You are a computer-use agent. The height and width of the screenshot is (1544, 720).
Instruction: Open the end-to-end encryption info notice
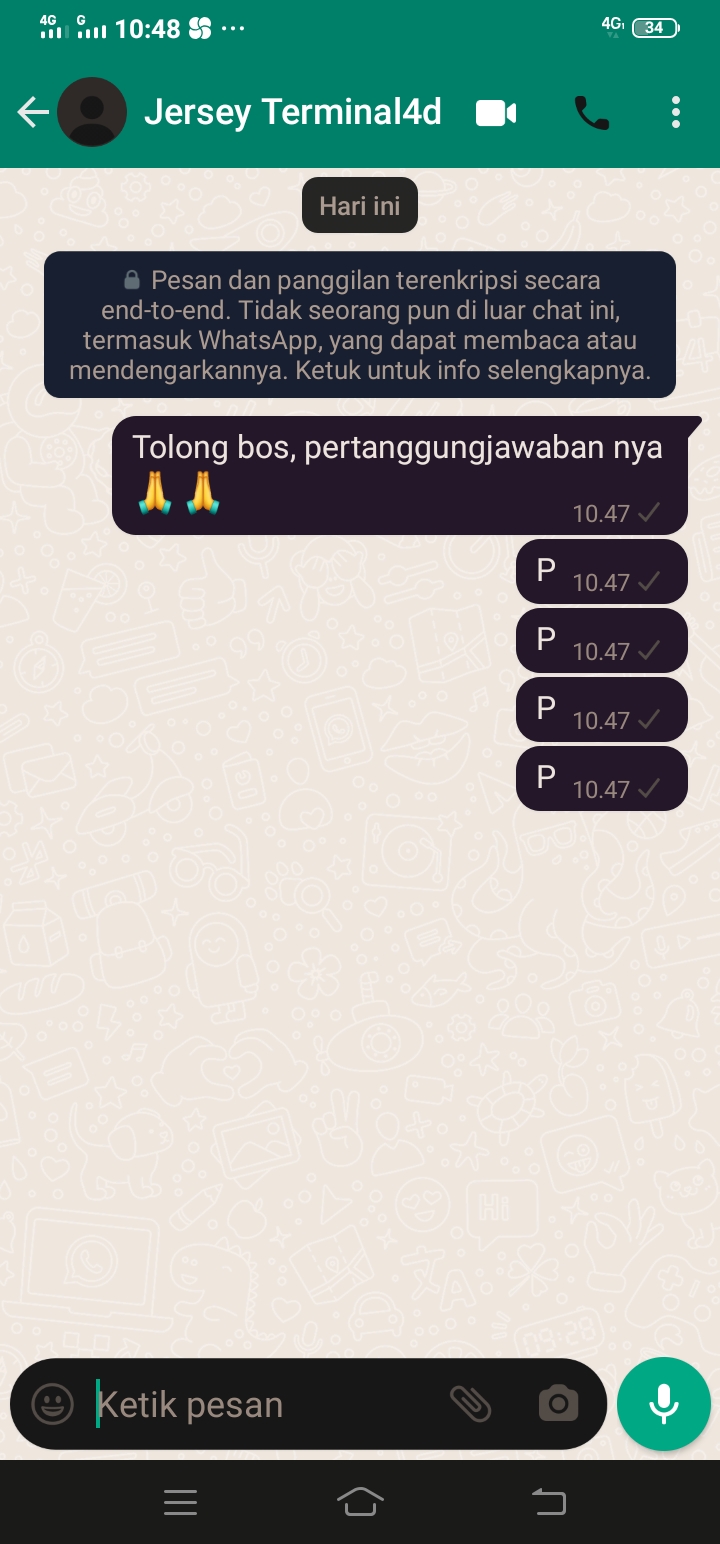(x=360, y=325)
